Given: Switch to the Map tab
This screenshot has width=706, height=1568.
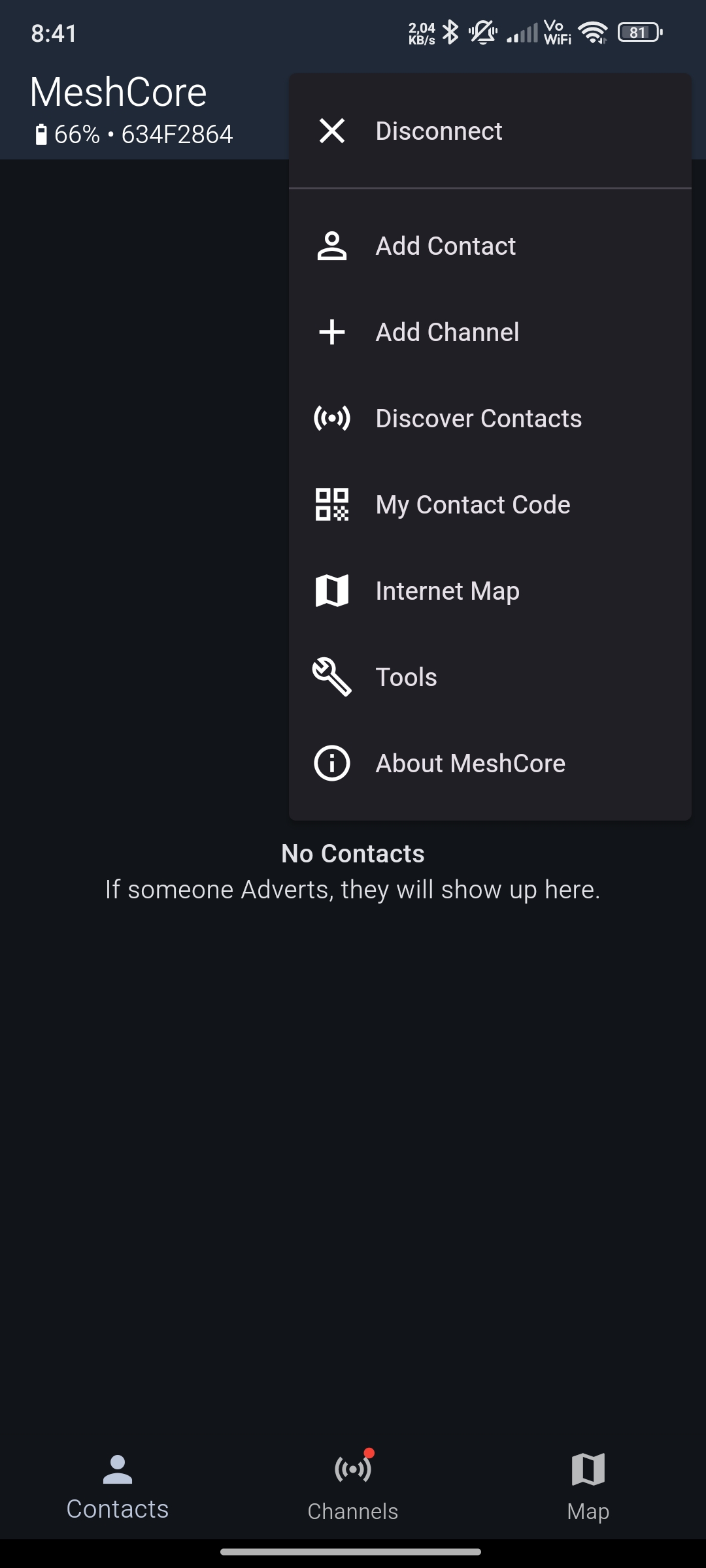Looking at the screenshot, I should (588, 1484).
